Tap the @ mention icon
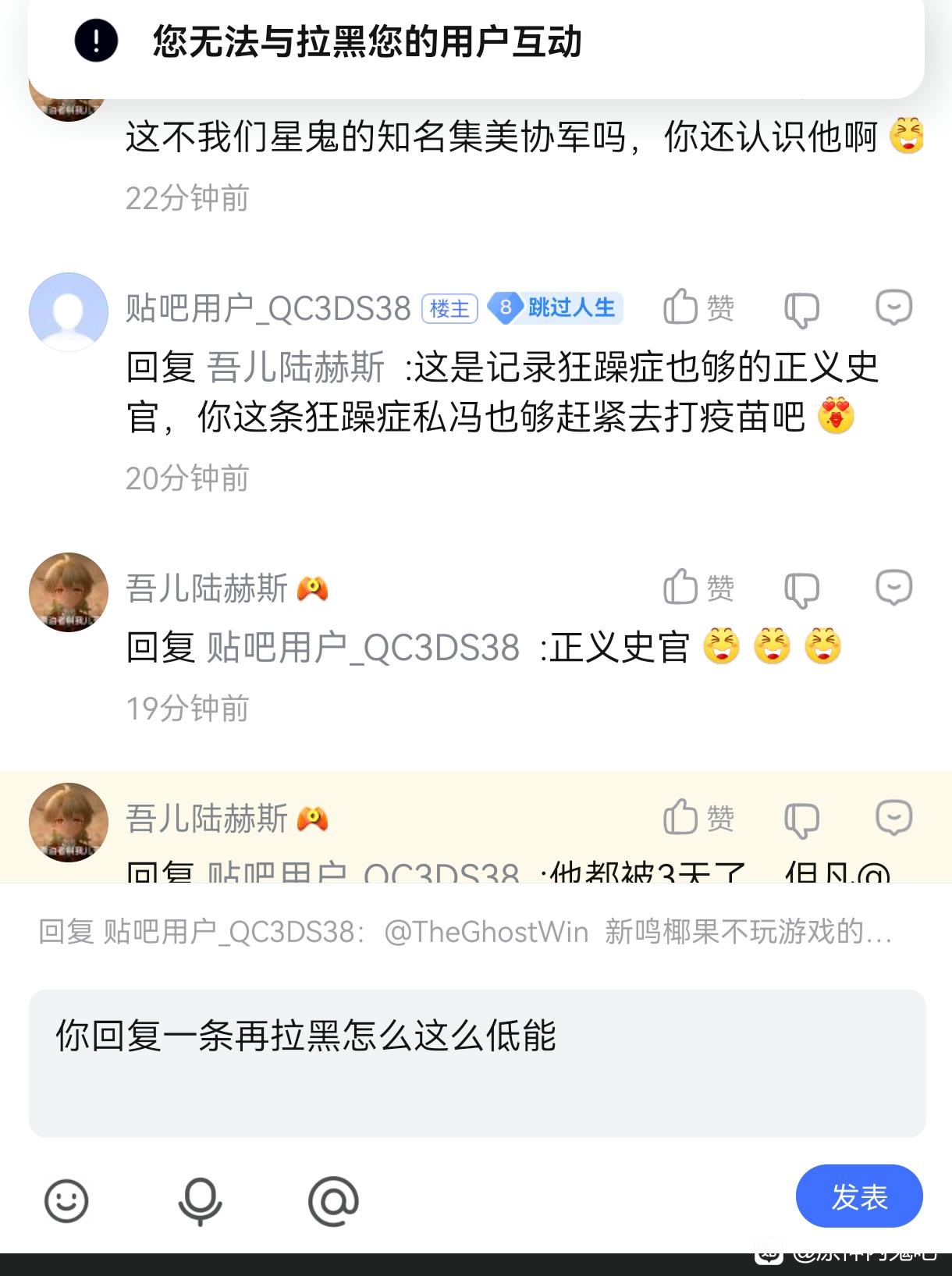Screen dimensions: 952x1276 [333, 1200]
